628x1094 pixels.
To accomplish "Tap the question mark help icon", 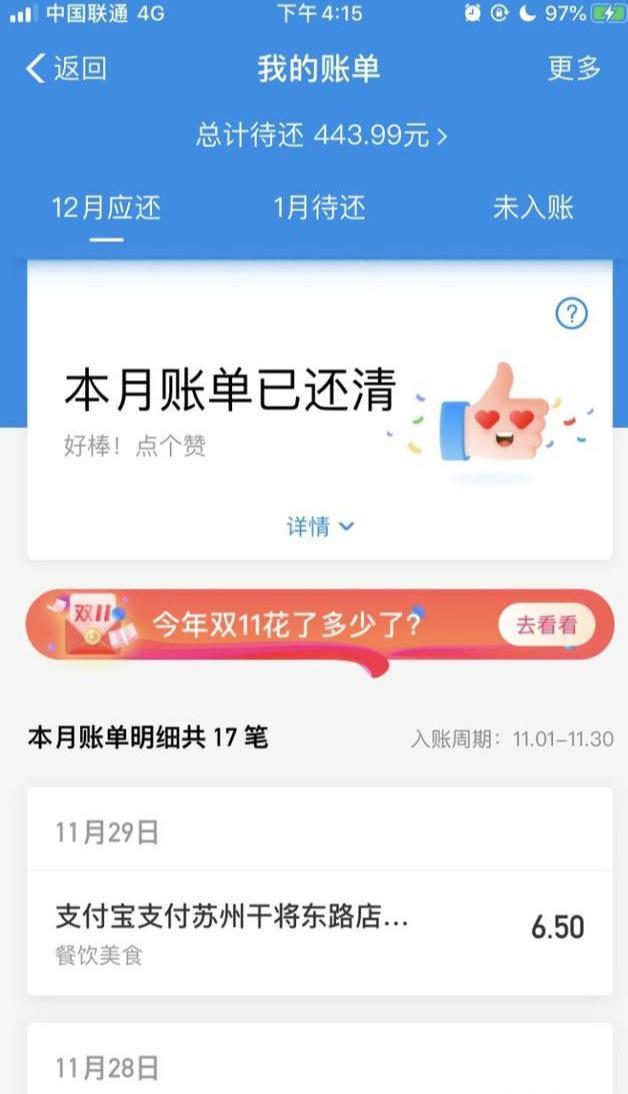I will (x=571, y=314).
